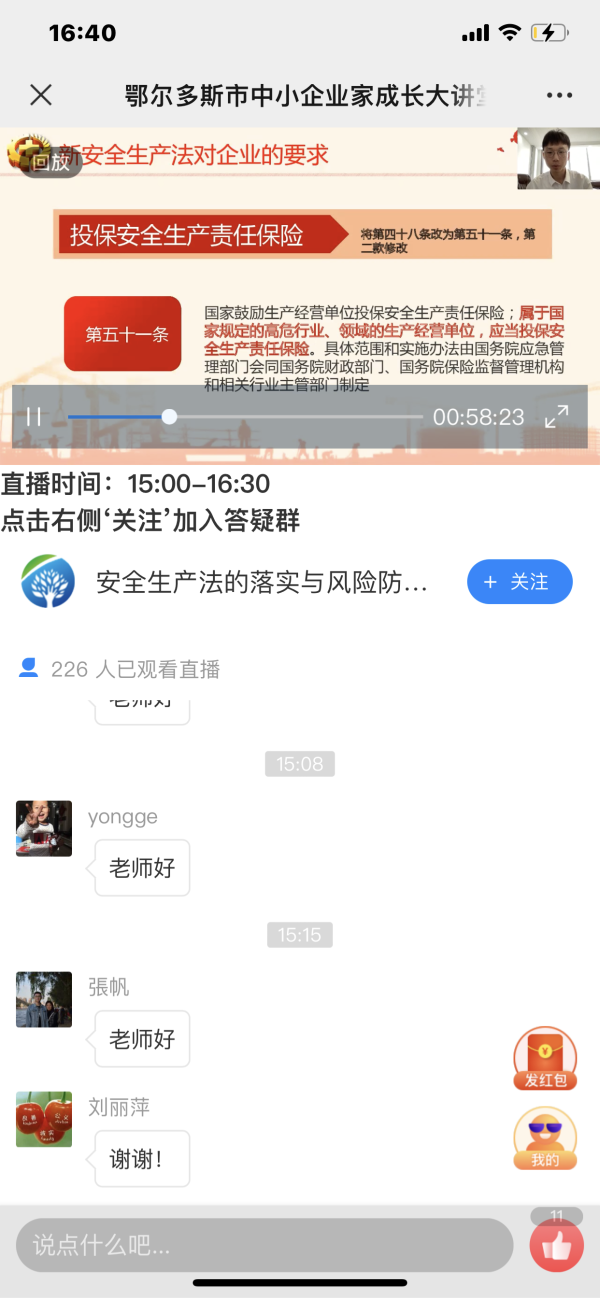Close the live lecture page
600x1298 pixels.
[x=41, y=95]
